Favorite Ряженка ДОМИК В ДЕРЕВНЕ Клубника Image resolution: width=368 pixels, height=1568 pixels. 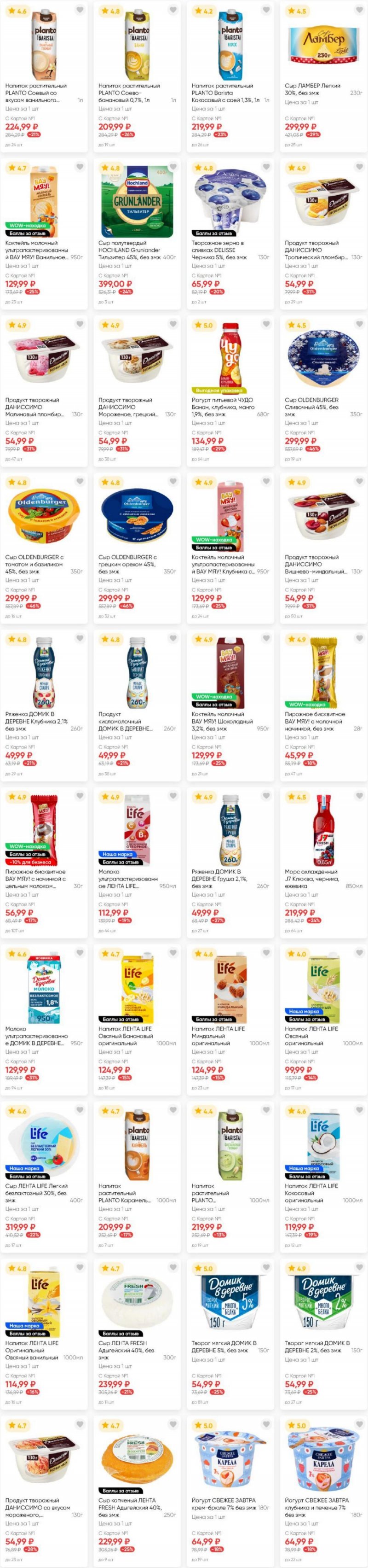pyautogui.click(x=80, y=639)
